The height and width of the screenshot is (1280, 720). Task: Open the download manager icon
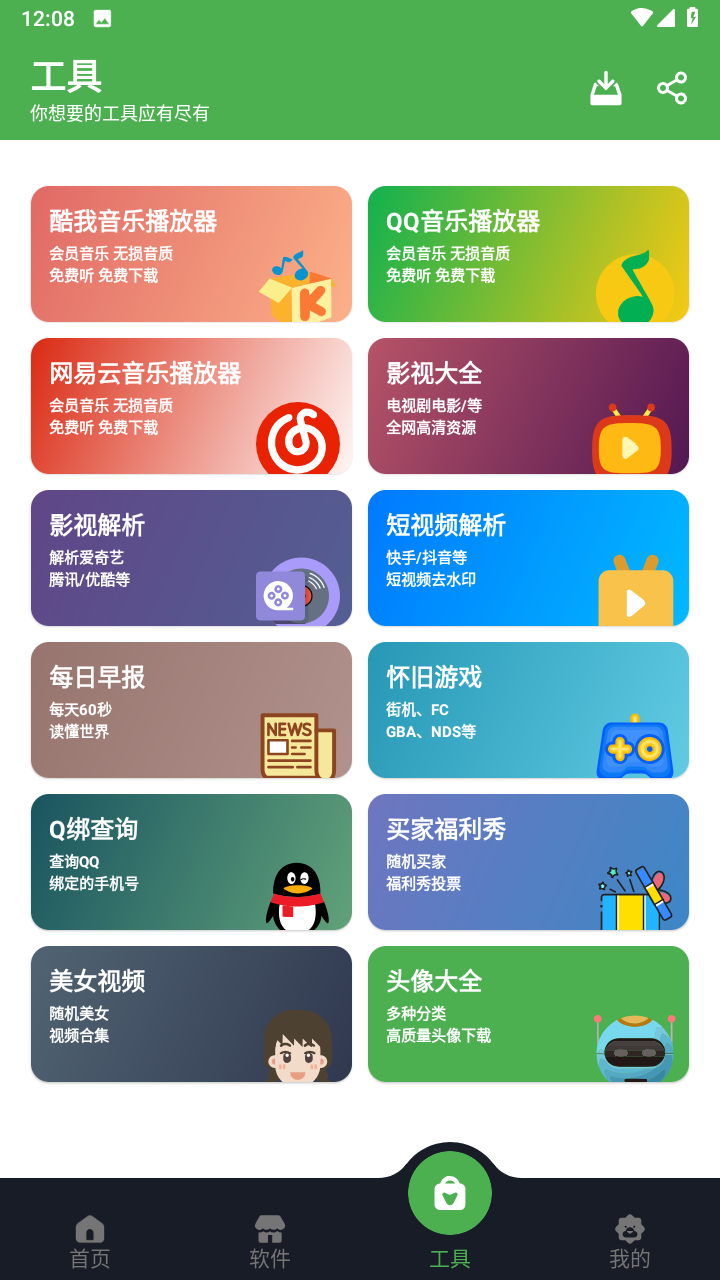coord(606,88)
